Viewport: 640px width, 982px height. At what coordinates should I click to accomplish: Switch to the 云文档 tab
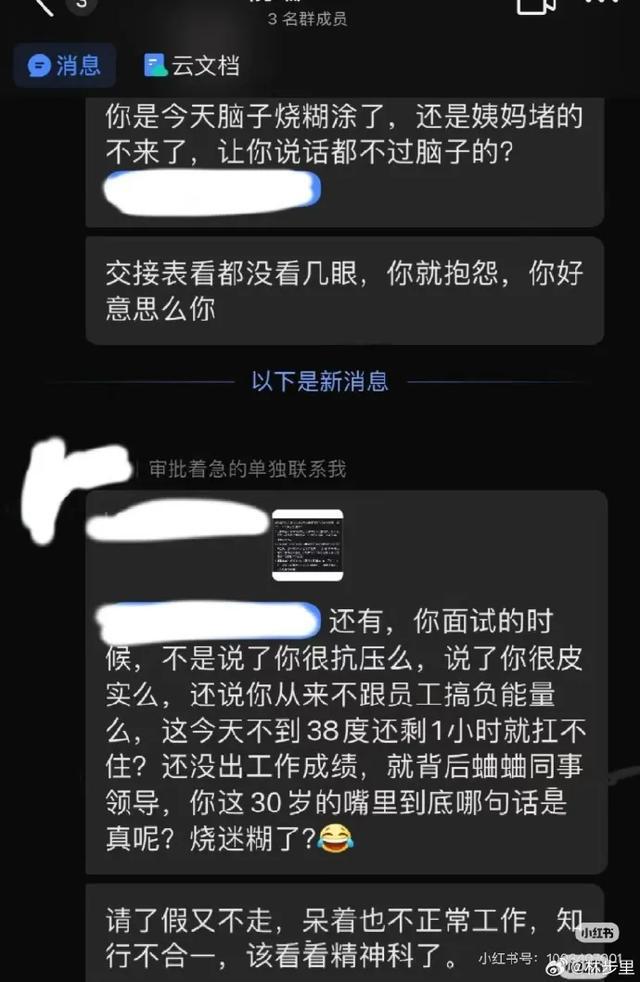192,66
